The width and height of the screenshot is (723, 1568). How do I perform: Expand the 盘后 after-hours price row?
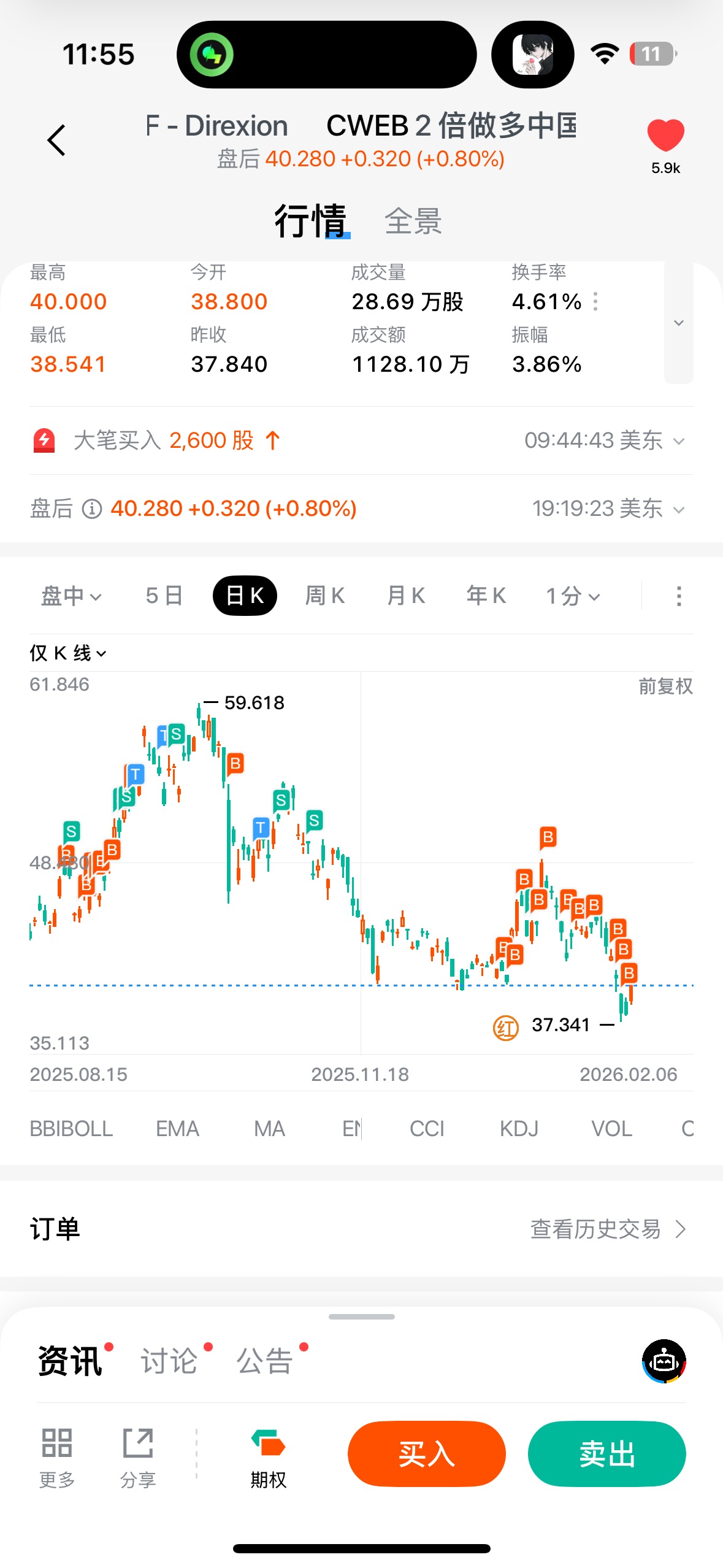[678, 509]
